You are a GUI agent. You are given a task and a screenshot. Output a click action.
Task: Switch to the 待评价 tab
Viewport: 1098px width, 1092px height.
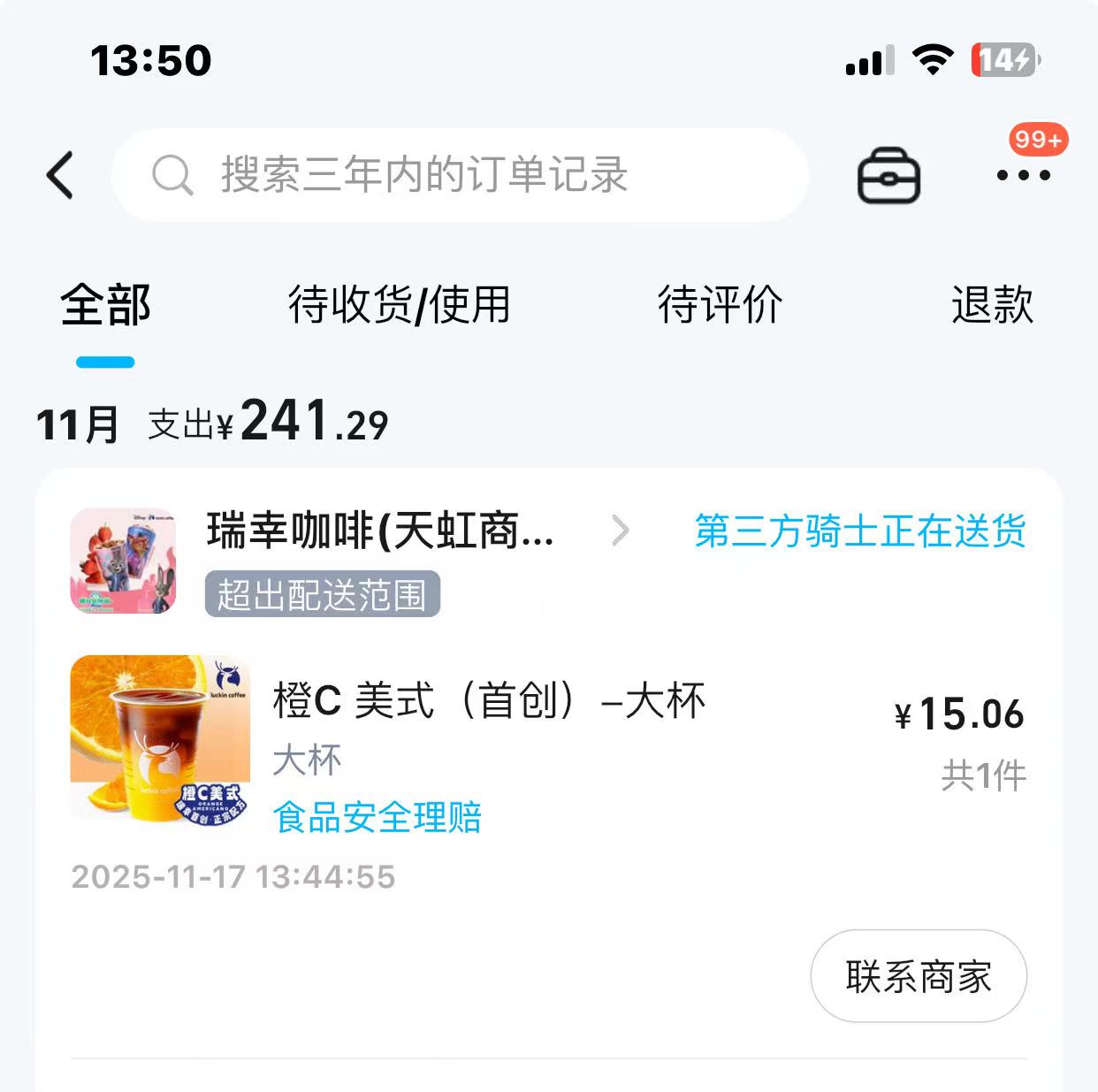pos(720,305)
